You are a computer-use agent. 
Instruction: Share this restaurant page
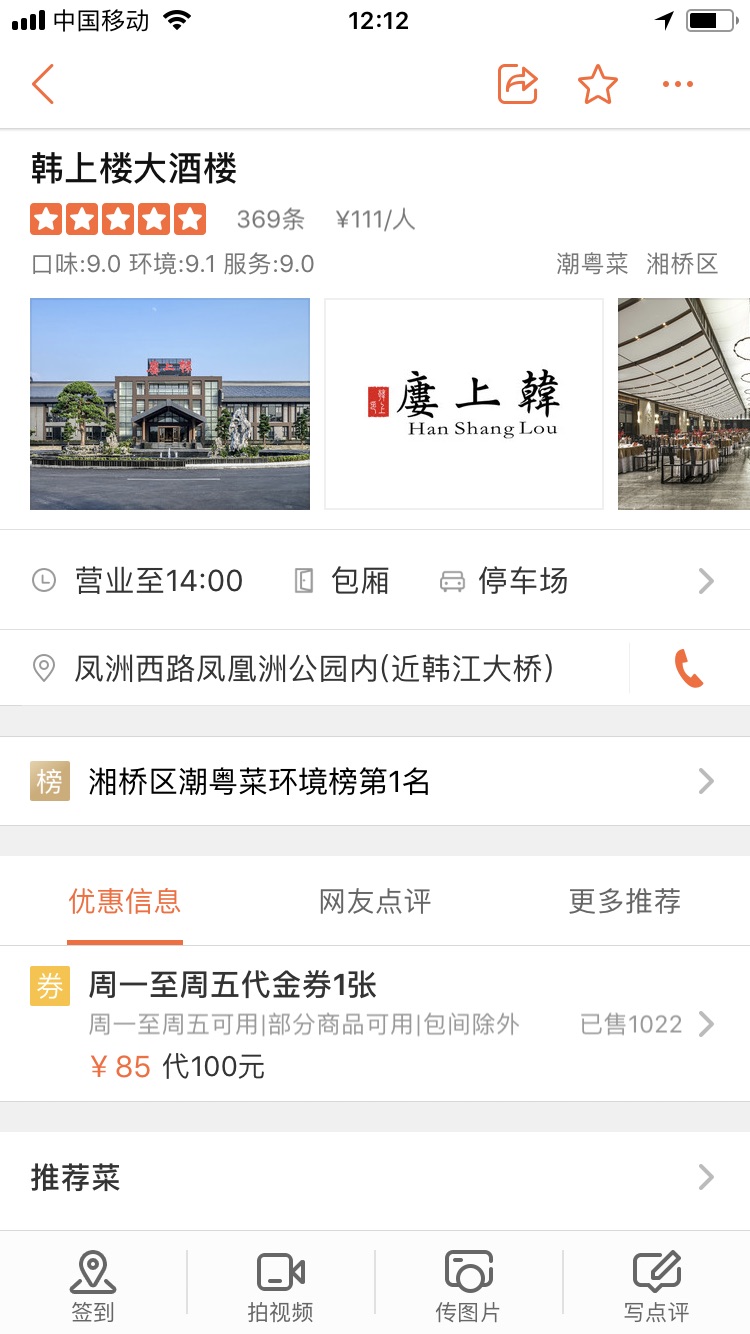pyautogui.click(x=518, y=85)
